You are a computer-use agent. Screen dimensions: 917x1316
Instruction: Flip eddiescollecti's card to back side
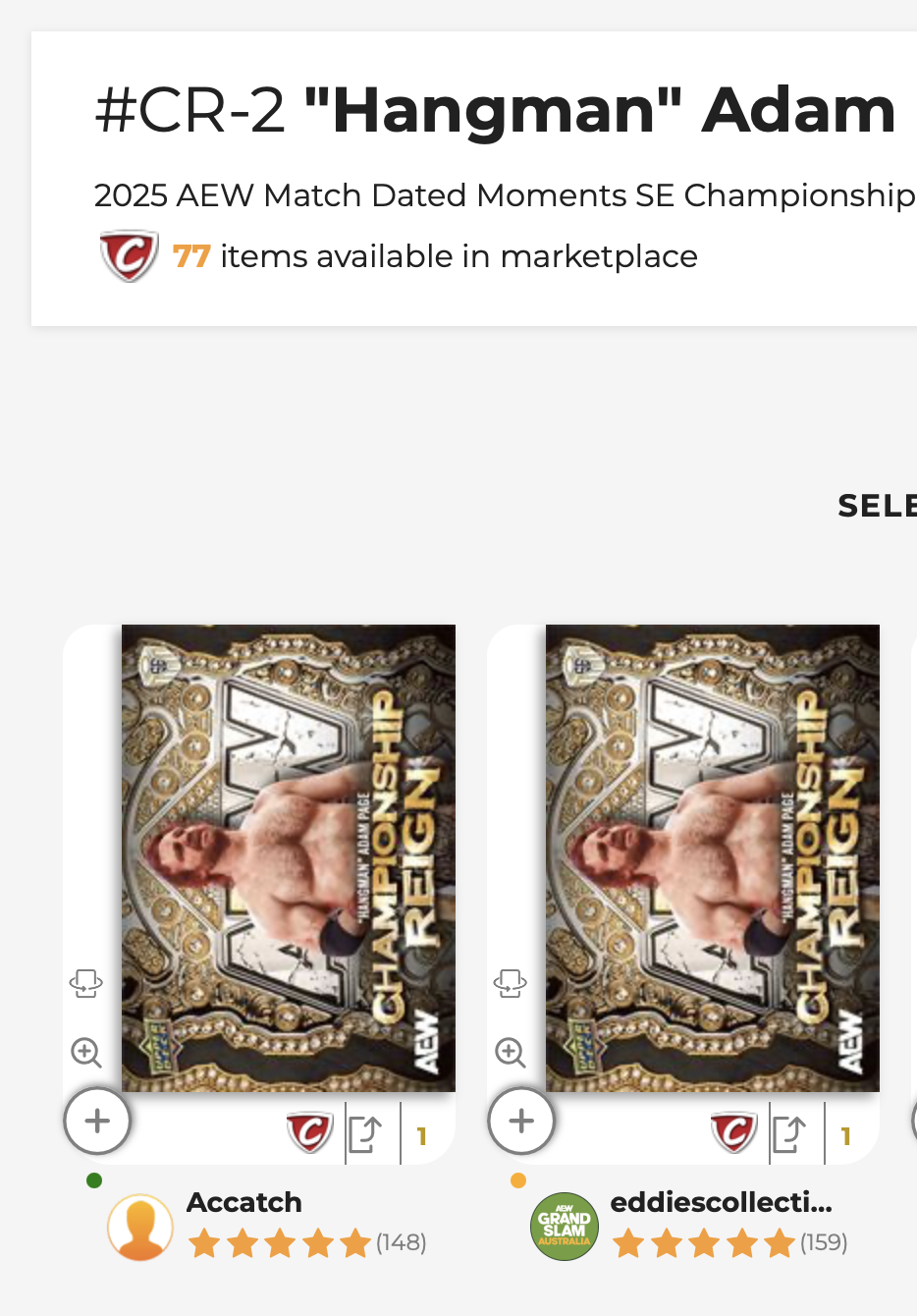pyautogui.click(x=511, y=982)
